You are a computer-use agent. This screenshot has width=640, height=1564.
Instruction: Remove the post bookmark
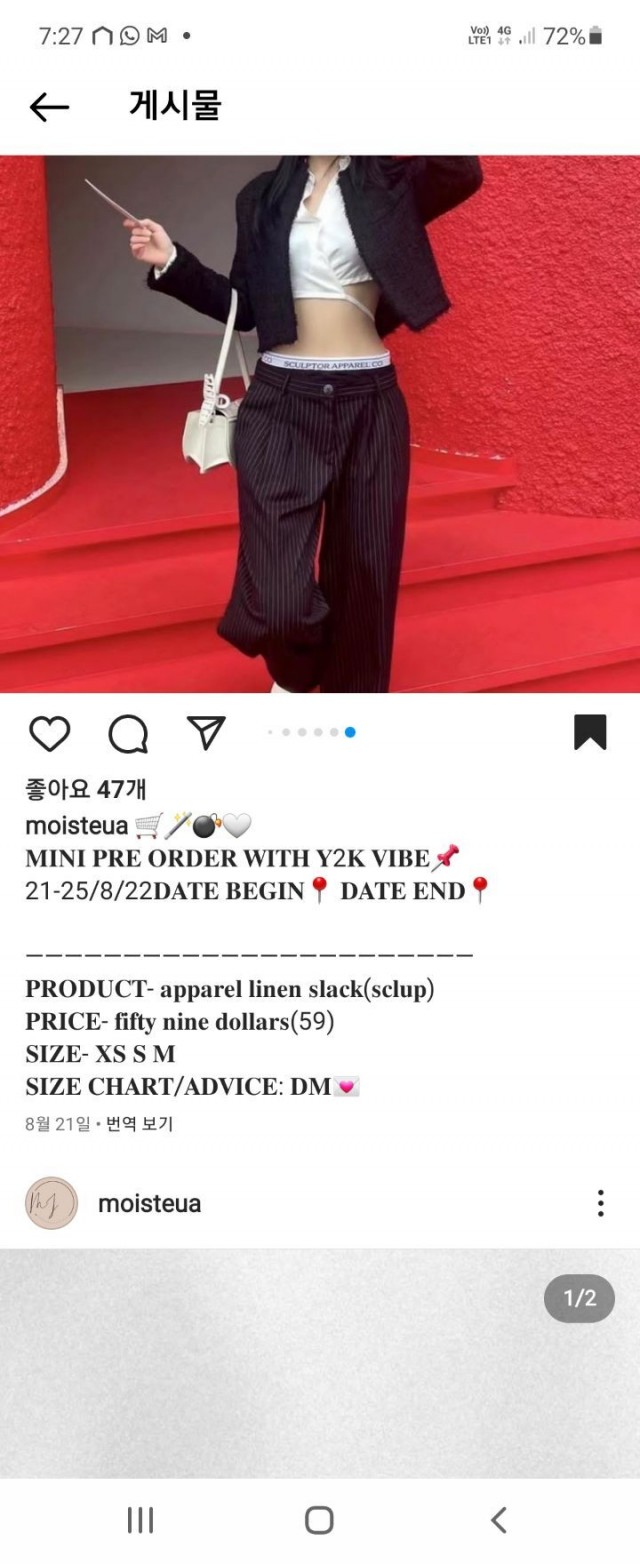tap(590, 732)
